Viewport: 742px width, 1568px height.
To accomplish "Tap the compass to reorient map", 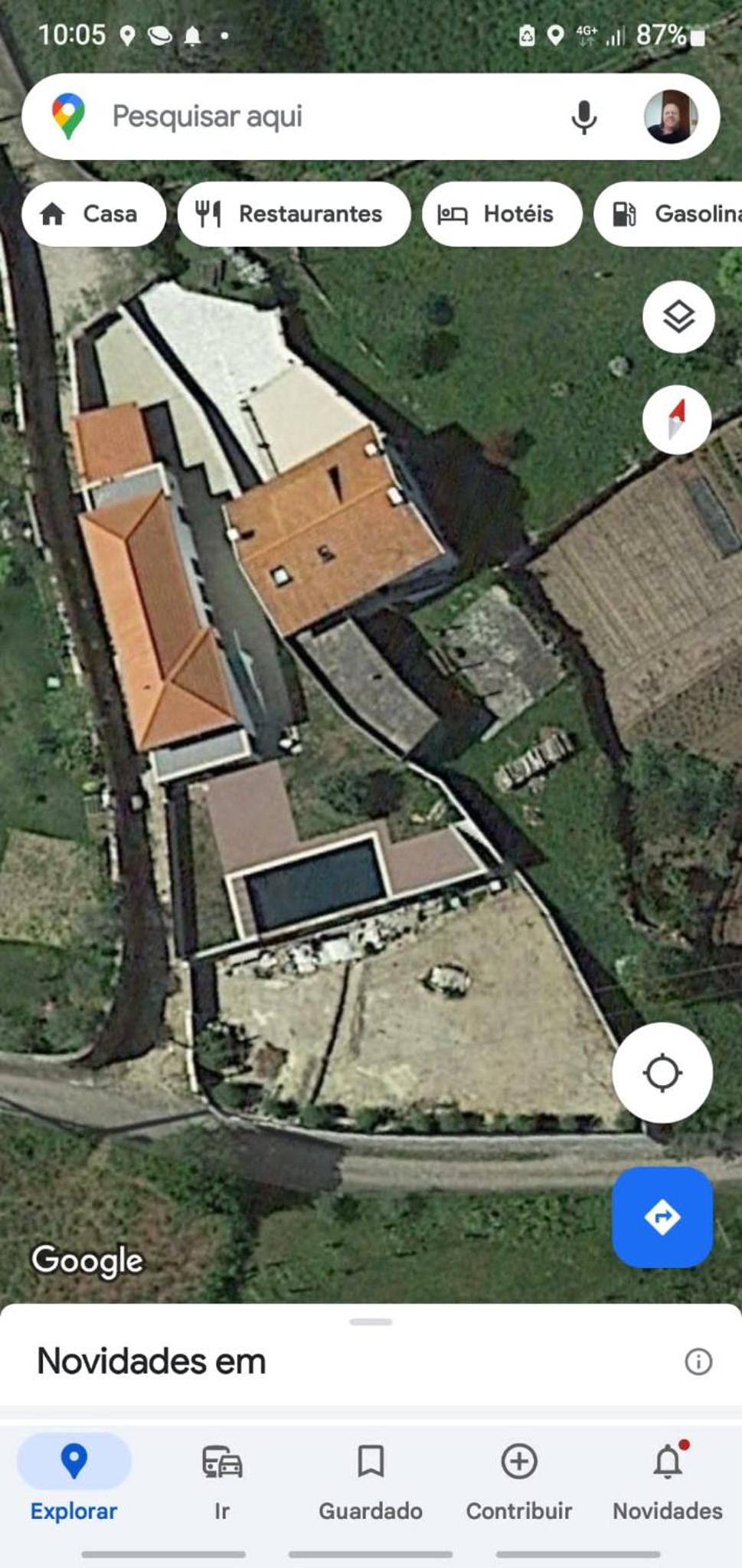I will click(677, 420).
